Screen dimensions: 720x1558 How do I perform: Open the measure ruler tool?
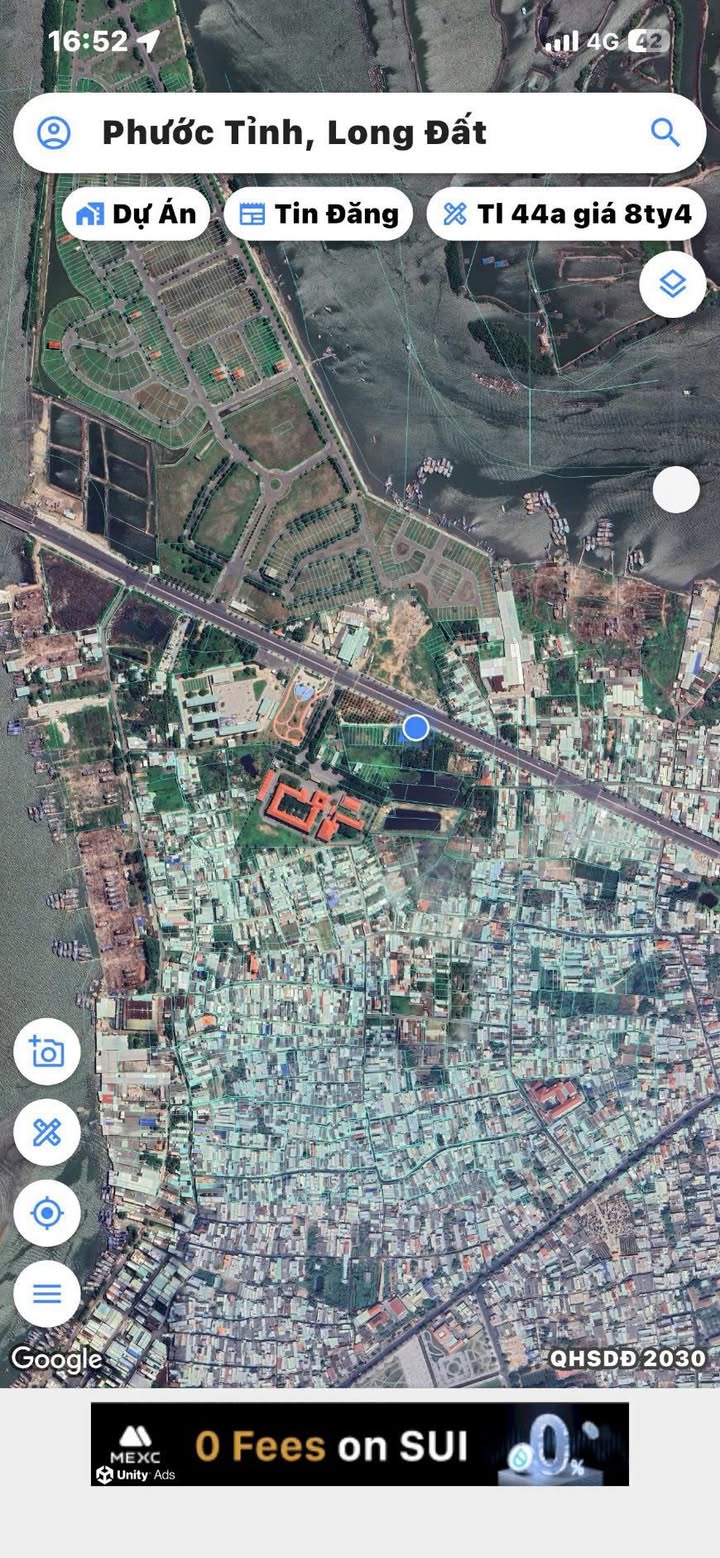click(47, 1132)
